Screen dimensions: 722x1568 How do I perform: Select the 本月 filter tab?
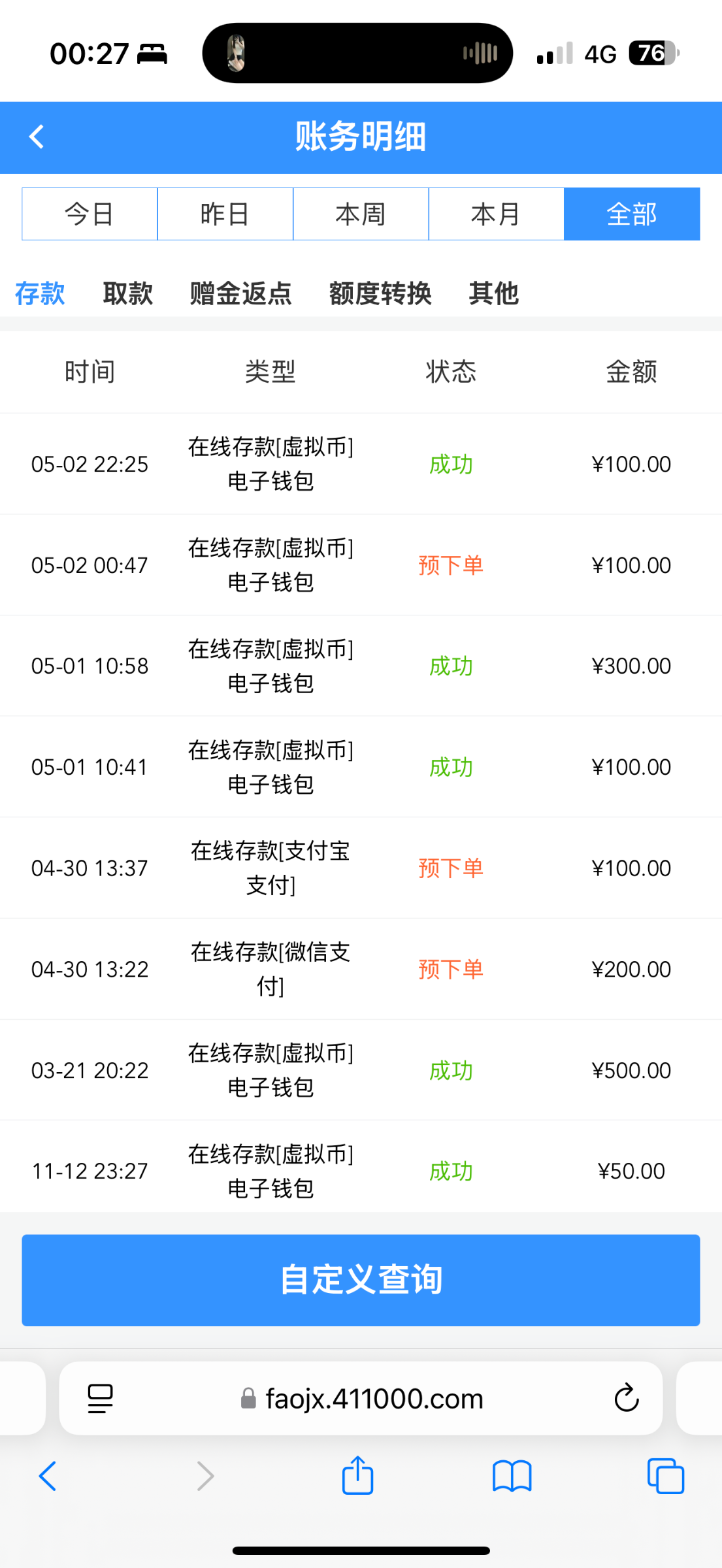point(496,214)
